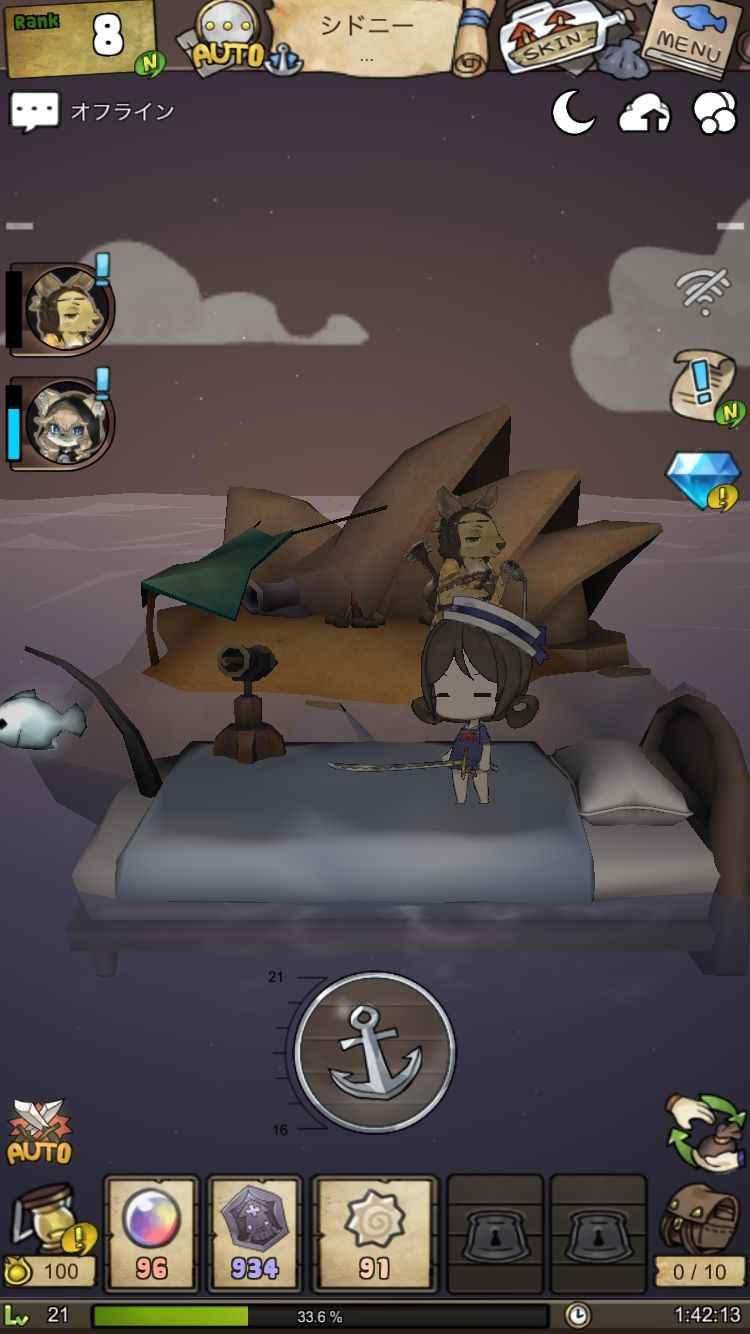
Task: Select the hooded cat crew member portrait
Action: (x=66, y=421)
